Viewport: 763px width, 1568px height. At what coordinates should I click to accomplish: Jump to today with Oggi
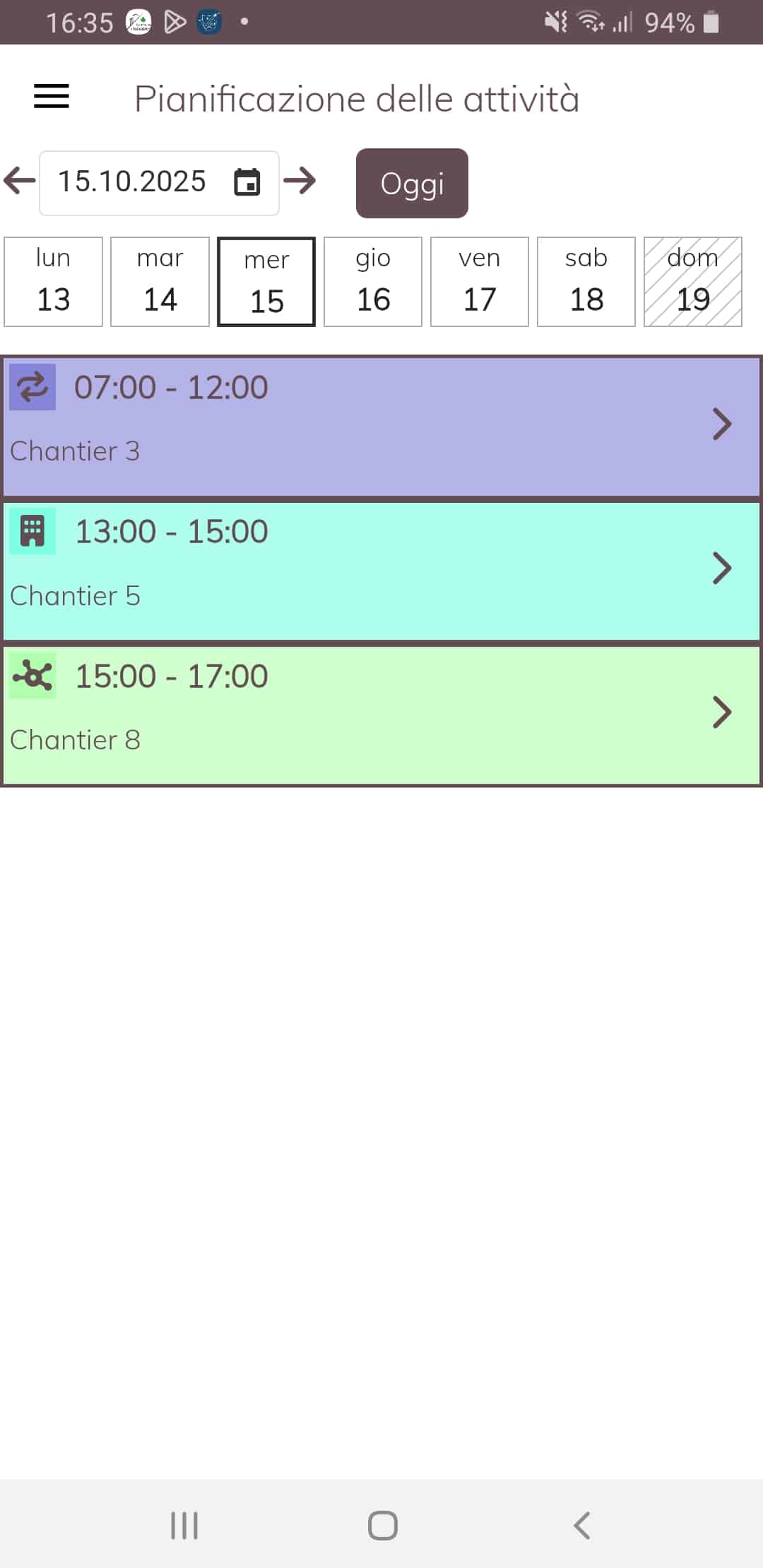tap(412, 183)
